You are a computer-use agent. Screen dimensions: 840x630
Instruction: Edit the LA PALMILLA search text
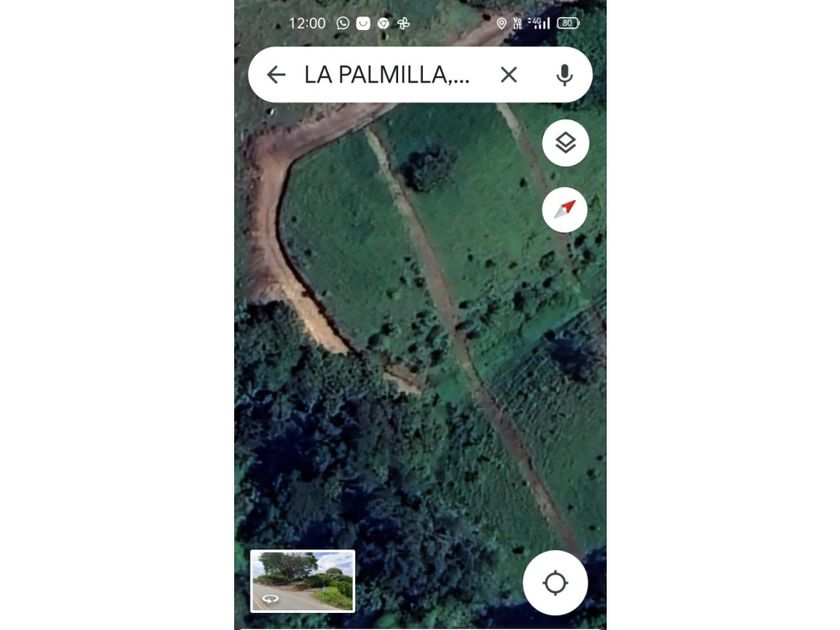coord(386,75)
